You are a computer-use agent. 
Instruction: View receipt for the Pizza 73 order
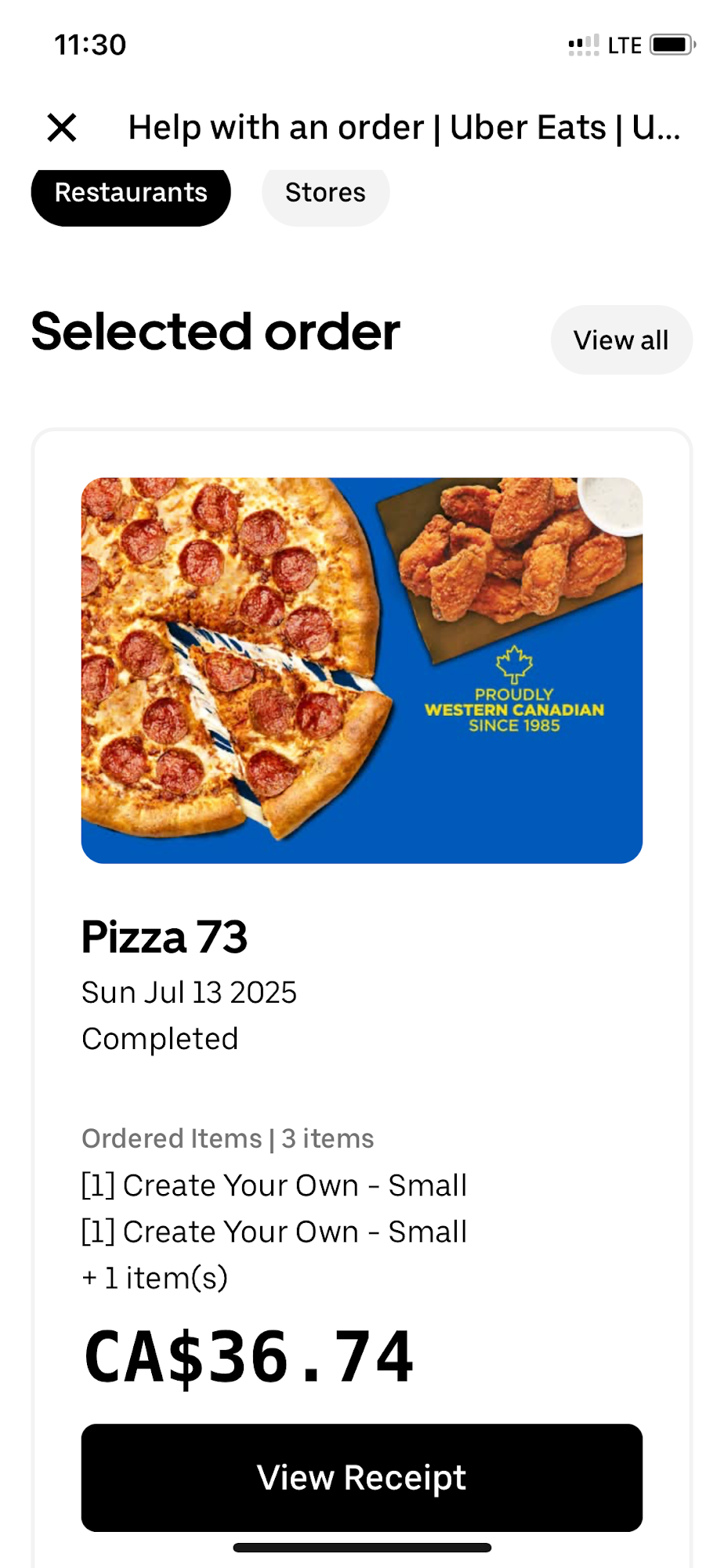point(361,1477)
